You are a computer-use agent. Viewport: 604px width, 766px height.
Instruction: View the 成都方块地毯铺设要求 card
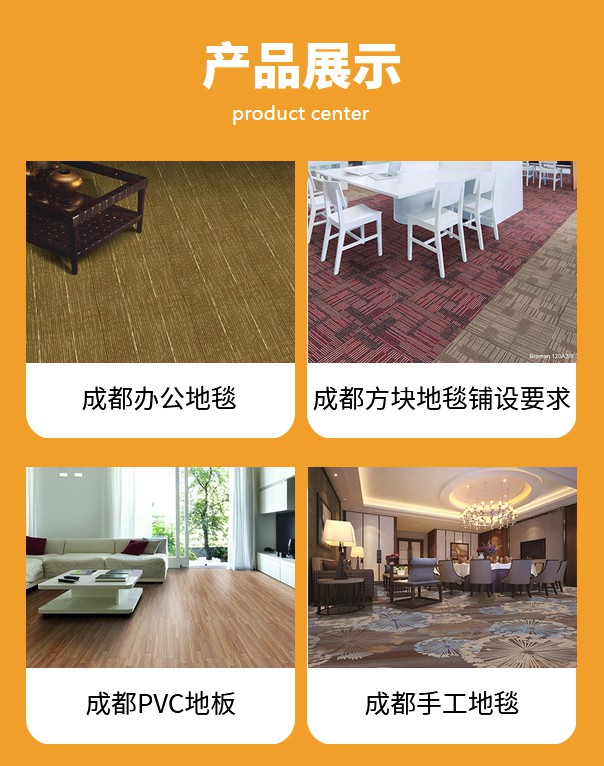click(441, 299)
